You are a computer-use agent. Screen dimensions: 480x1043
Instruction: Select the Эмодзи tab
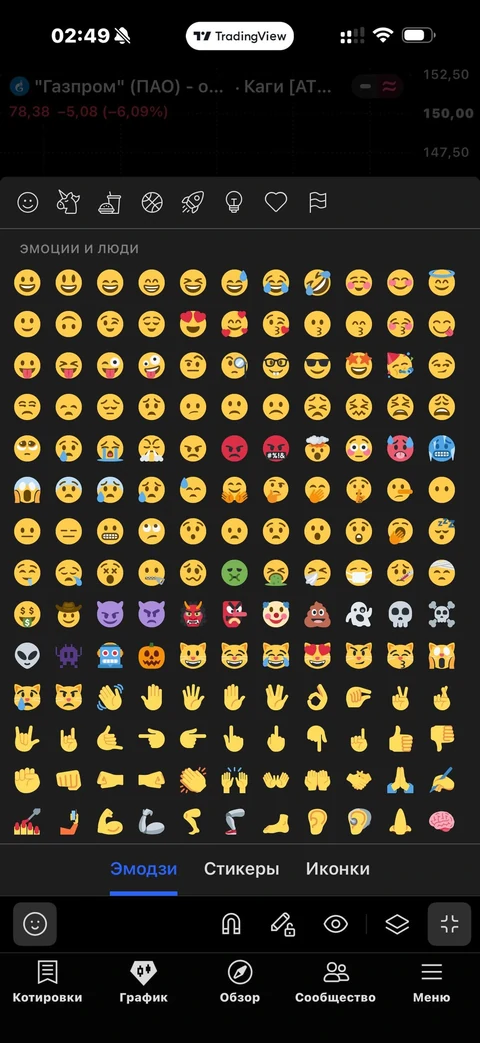(x=144, y=869)
